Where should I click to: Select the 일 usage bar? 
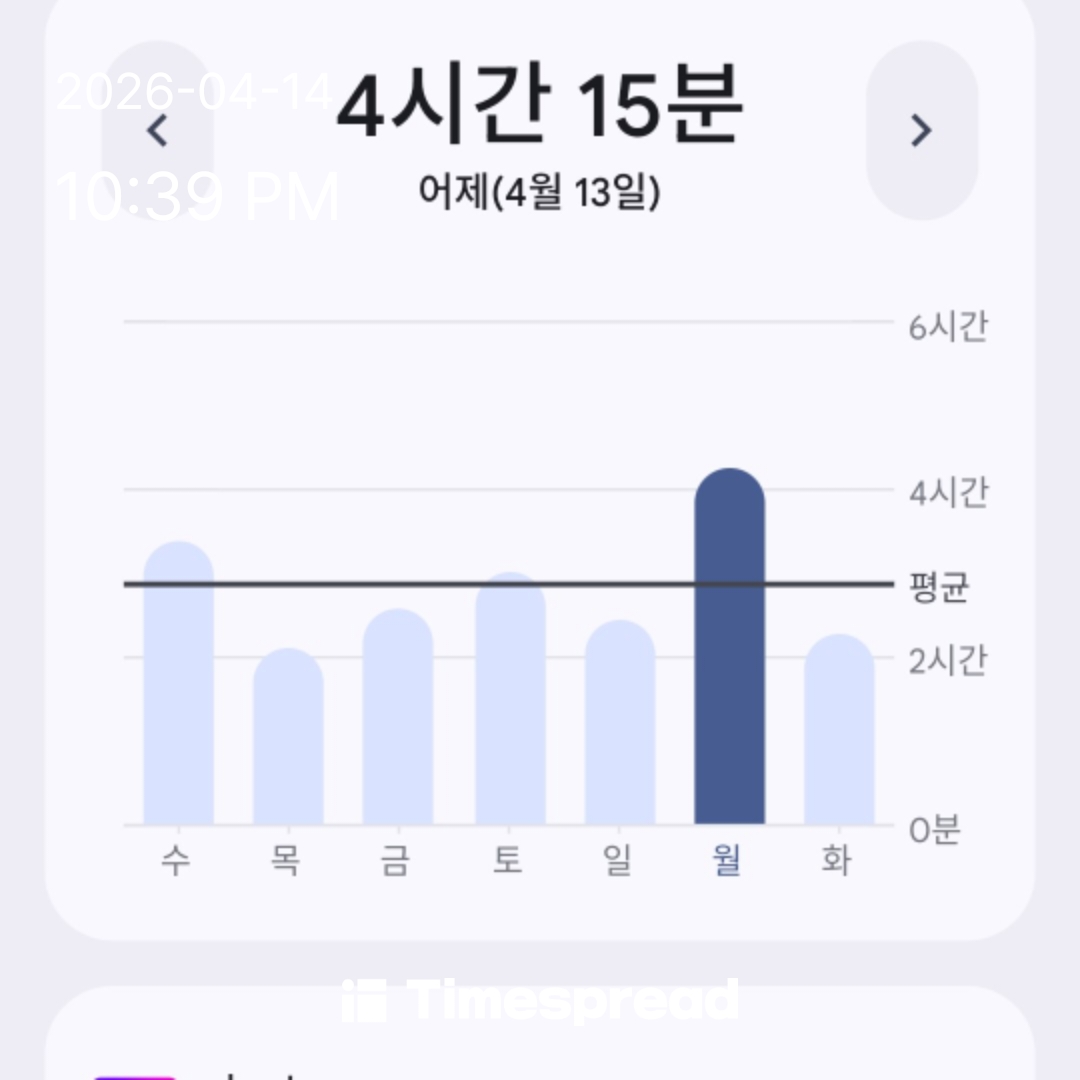620,725
